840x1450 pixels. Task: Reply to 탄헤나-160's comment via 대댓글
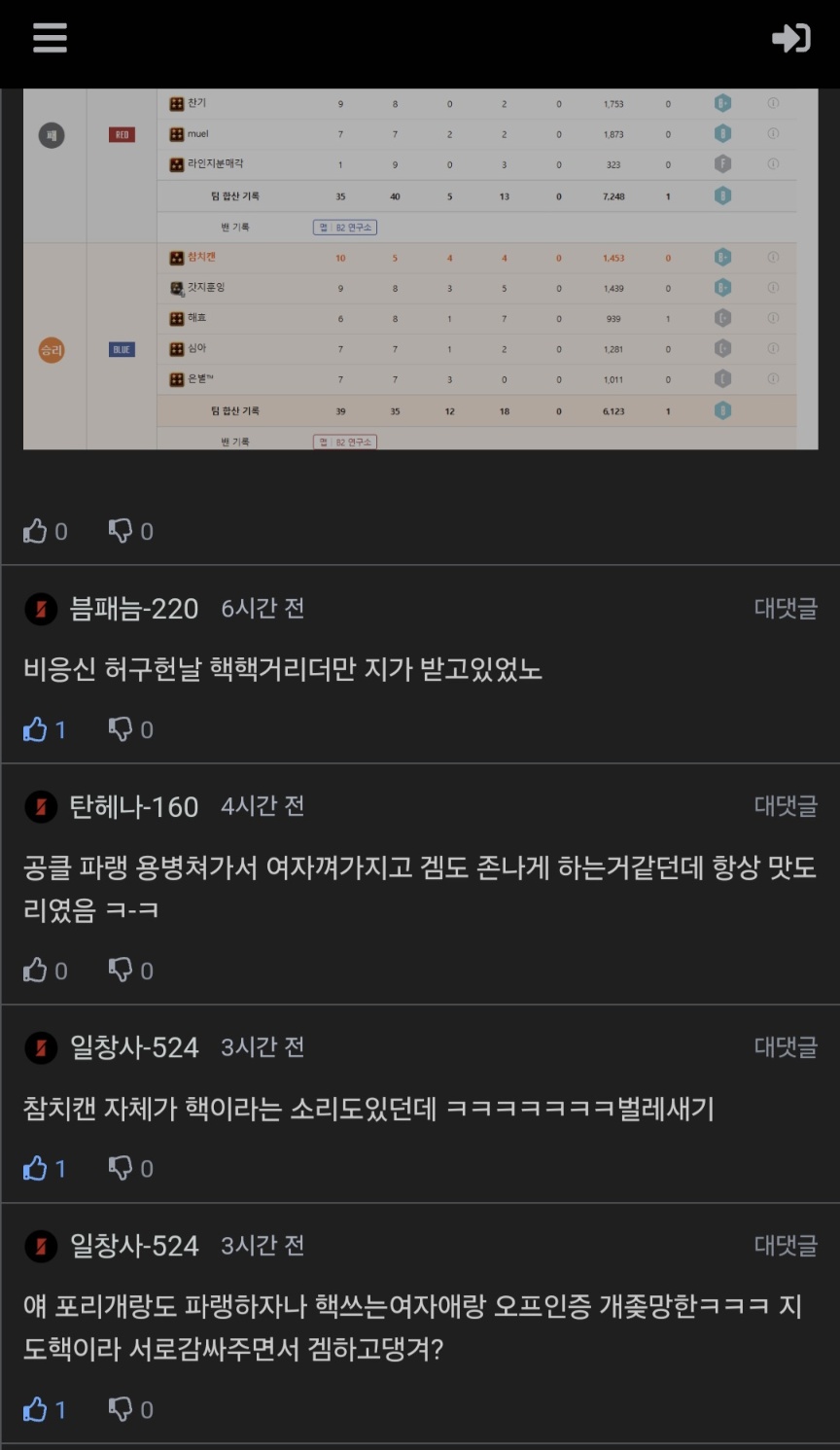[786, 806]
